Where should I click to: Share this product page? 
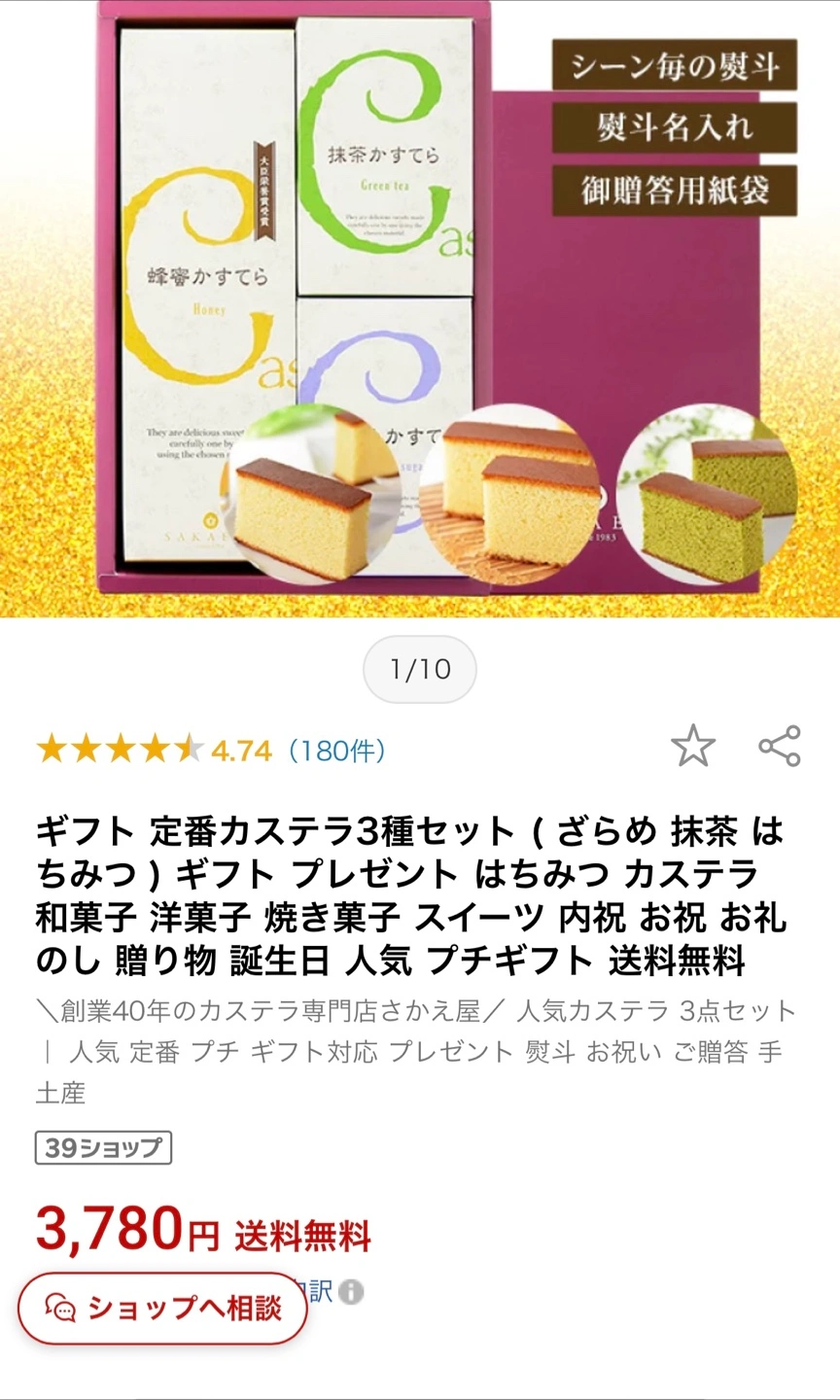(779, 747)
